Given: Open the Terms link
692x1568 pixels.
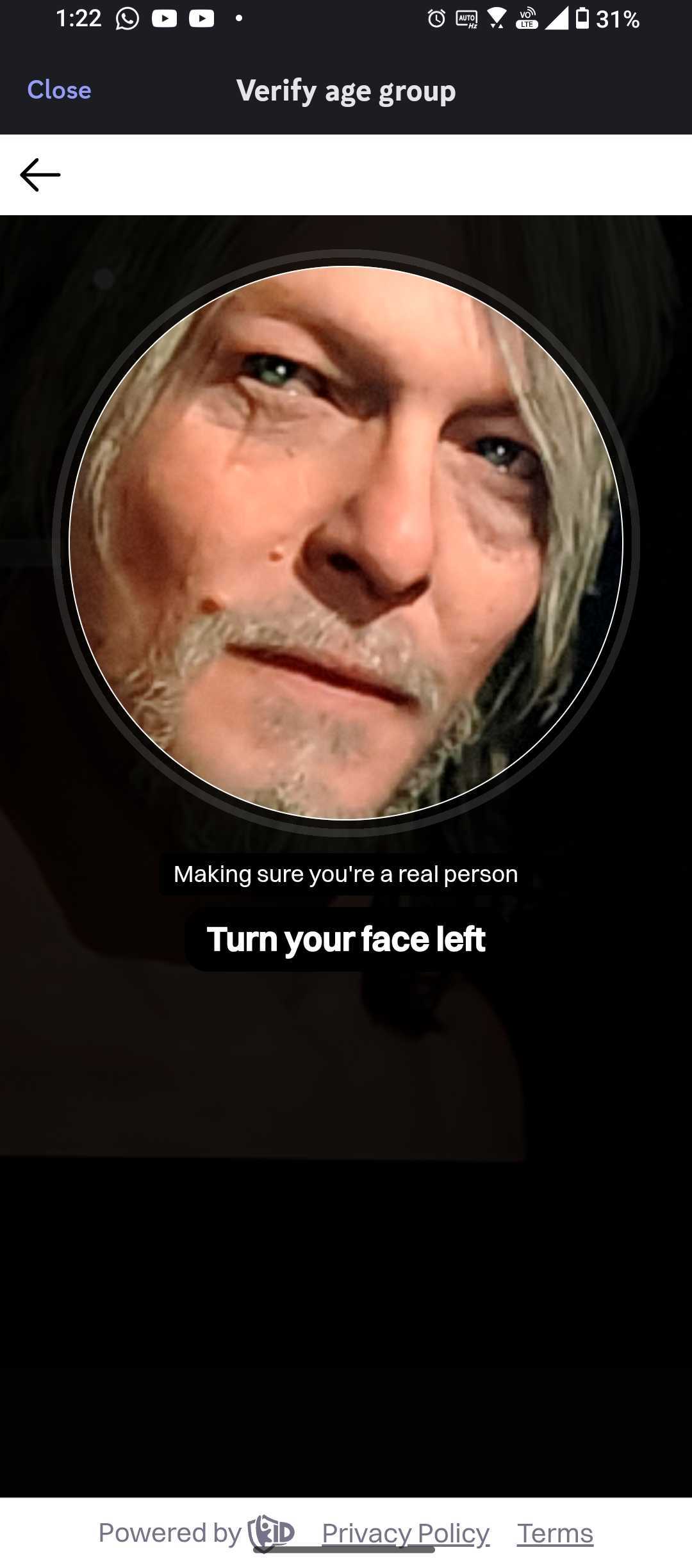Looking at the screenshot, I should (555, 1533).
